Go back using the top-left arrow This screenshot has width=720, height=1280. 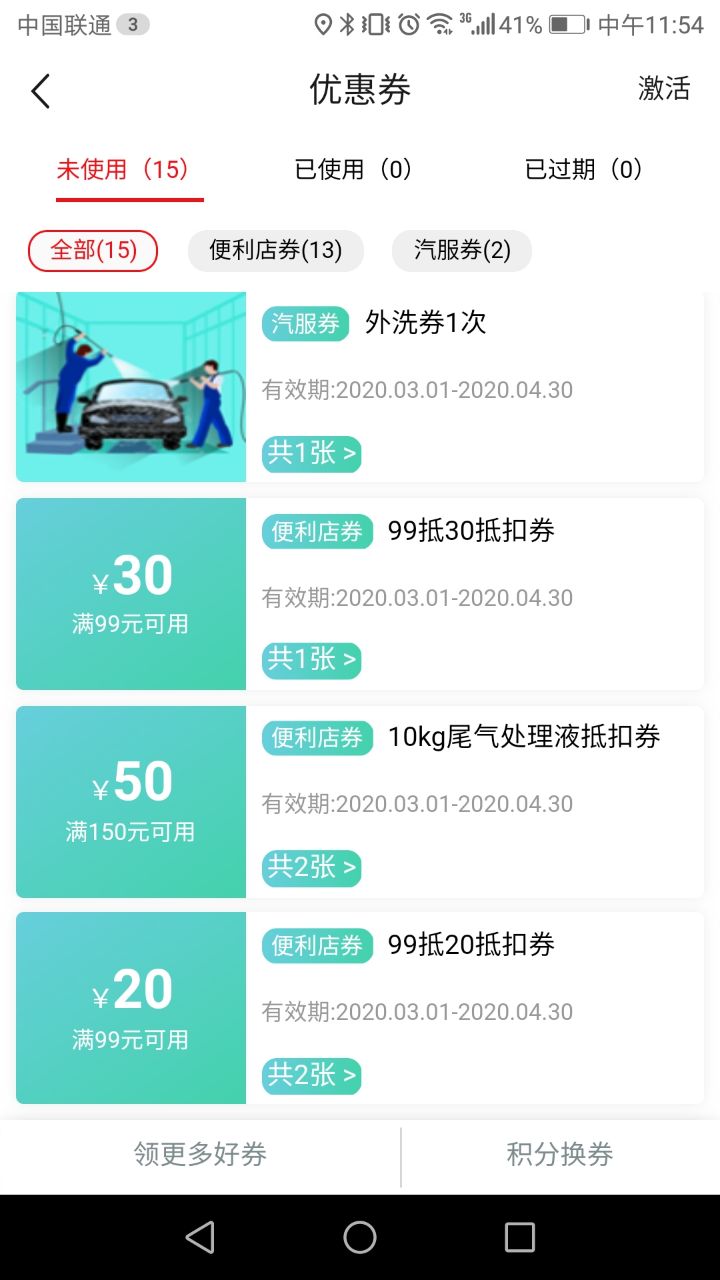[x=40, y=91]
